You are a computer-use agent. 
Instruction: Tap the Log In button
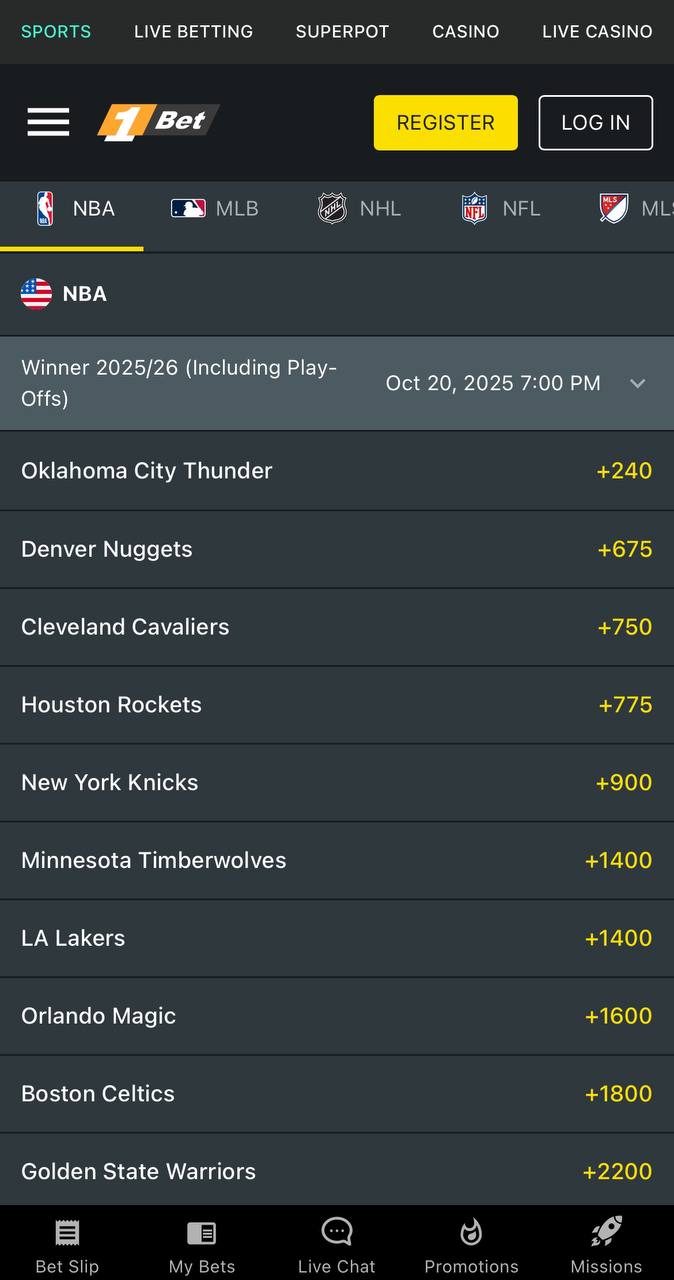tap(596, 123)
